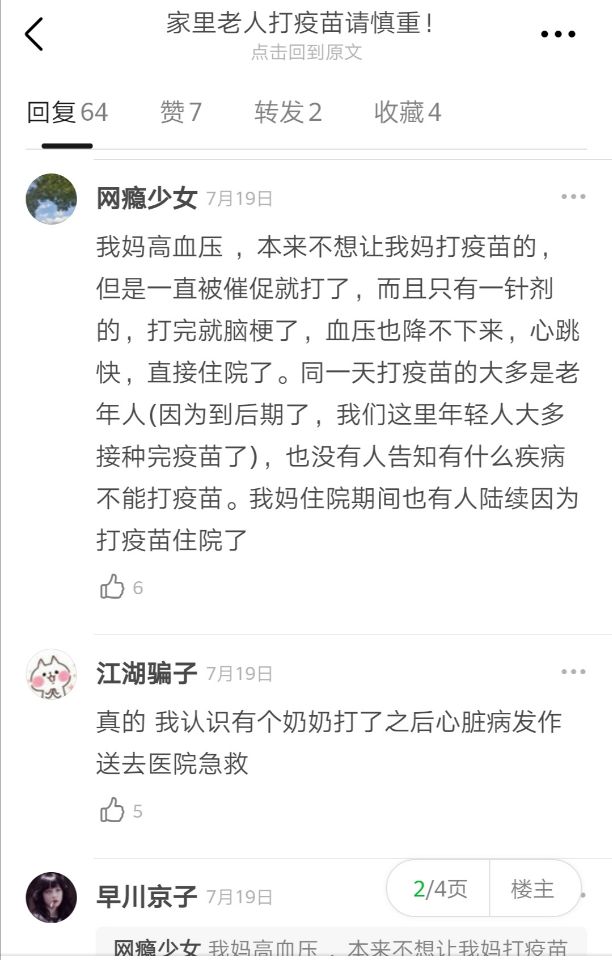Like 网瘾少女's reply
The height and width of the screenshot is (960, 612).
113,587
